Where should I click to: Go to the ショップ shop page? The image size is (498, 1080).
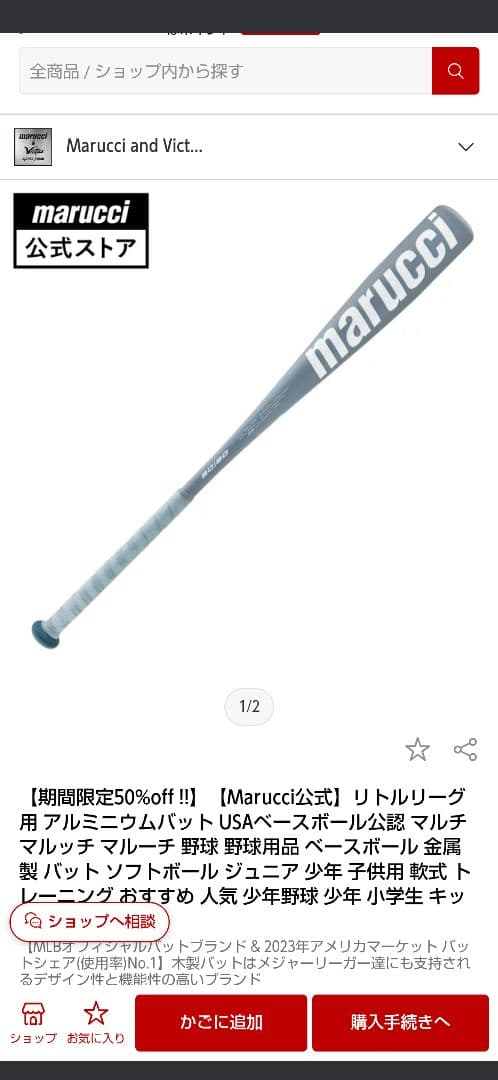(x=33, y=1023)
